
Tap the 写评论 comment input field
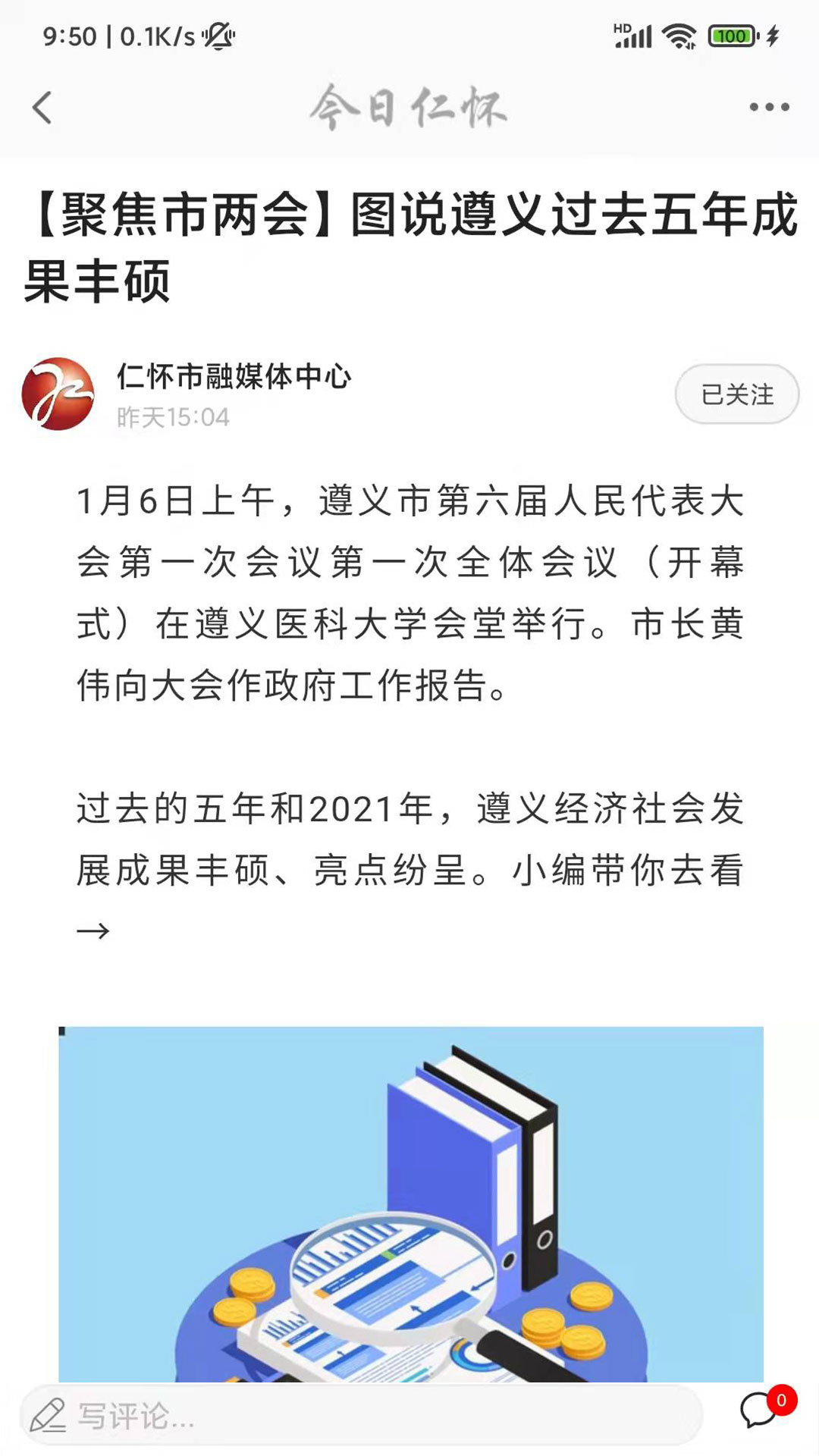tap(360, 1415)
